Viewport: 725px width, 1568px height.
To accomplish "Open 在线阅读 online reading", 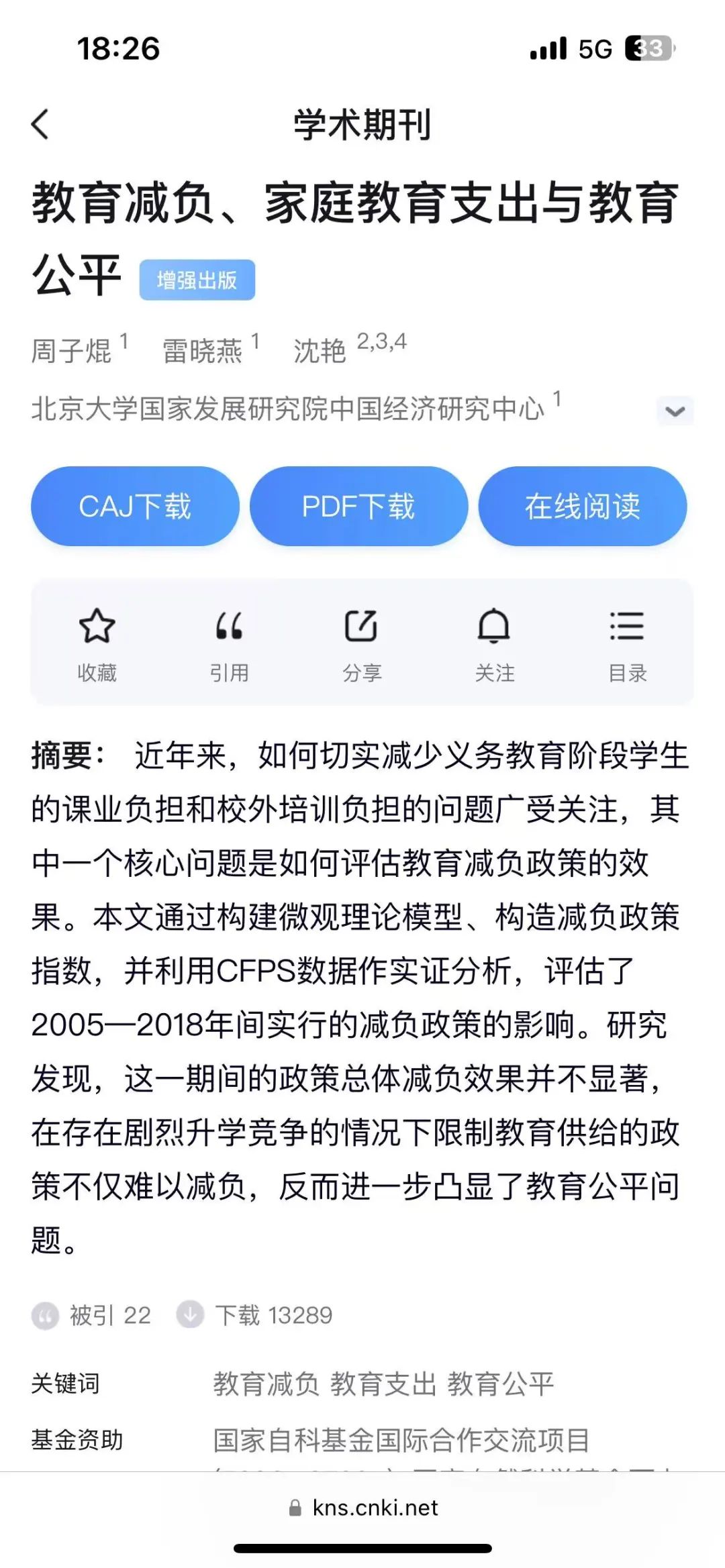I will (582, 507).
